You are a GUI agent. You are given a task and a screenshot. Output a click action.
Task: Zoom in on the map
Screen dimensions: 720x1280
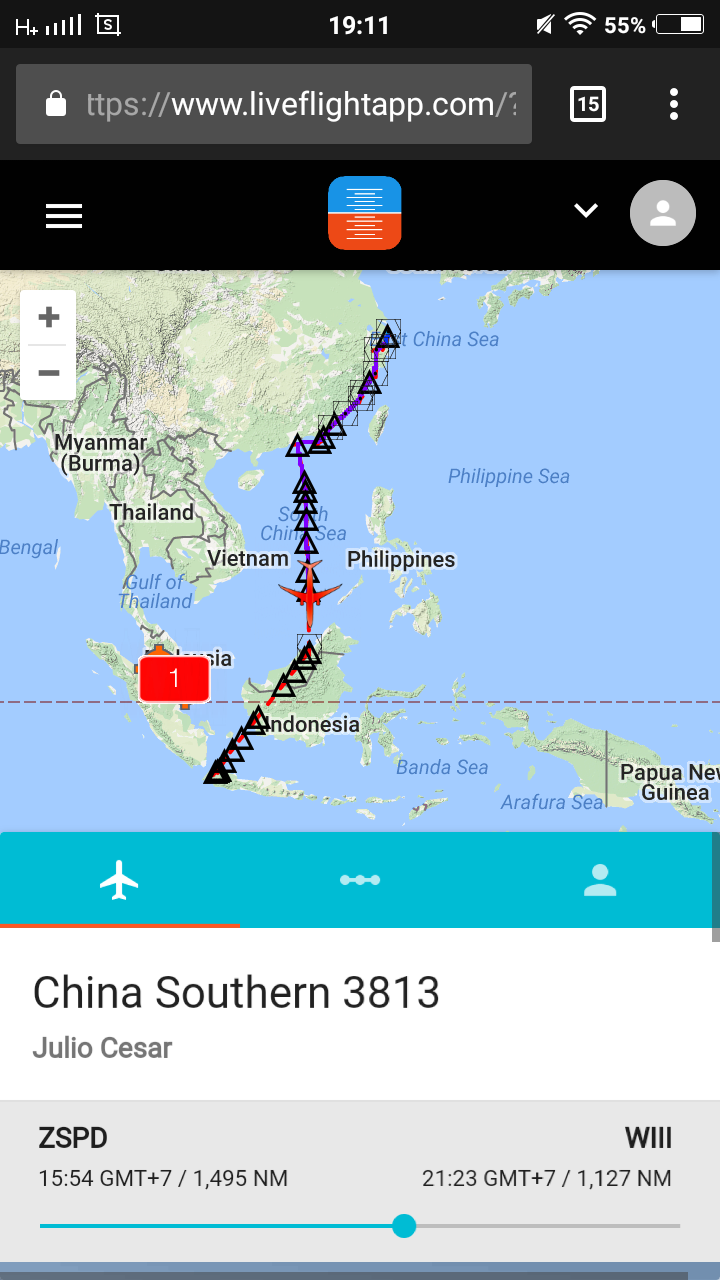(x=48, y=318)
